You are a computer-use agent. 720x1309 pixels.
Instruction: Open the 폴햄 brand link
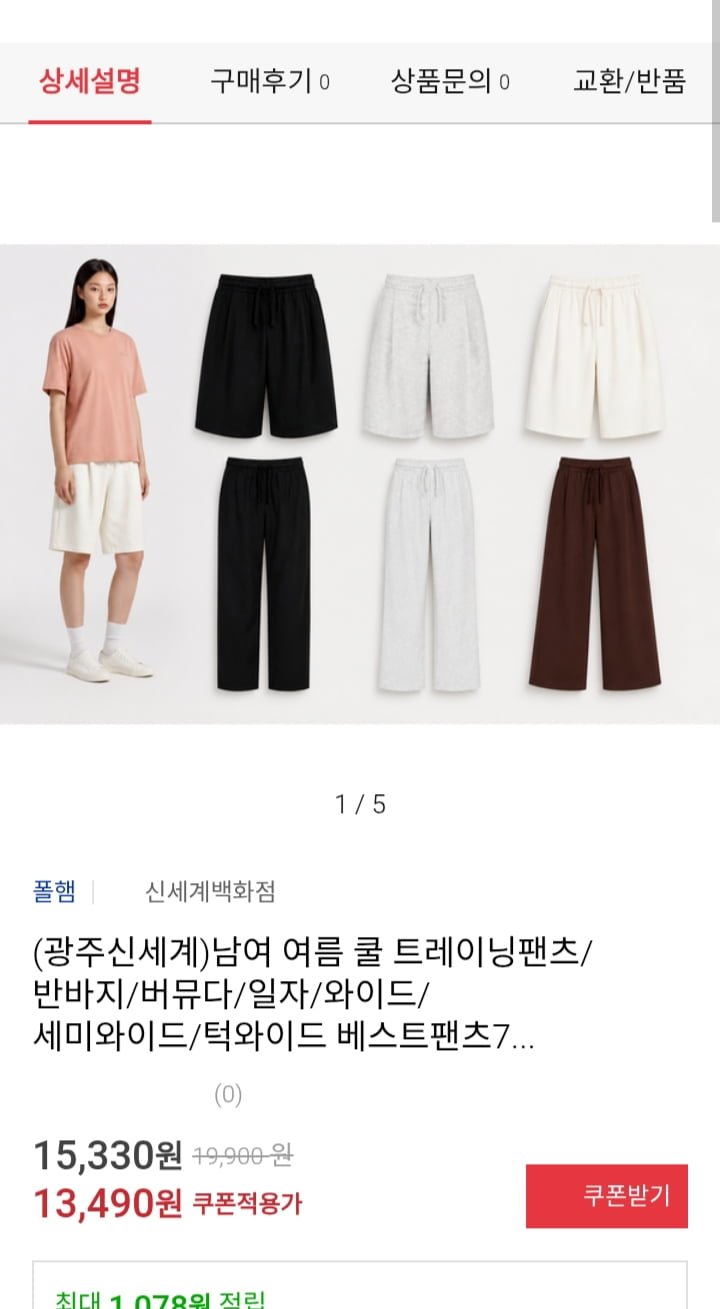tap(54, 891)
